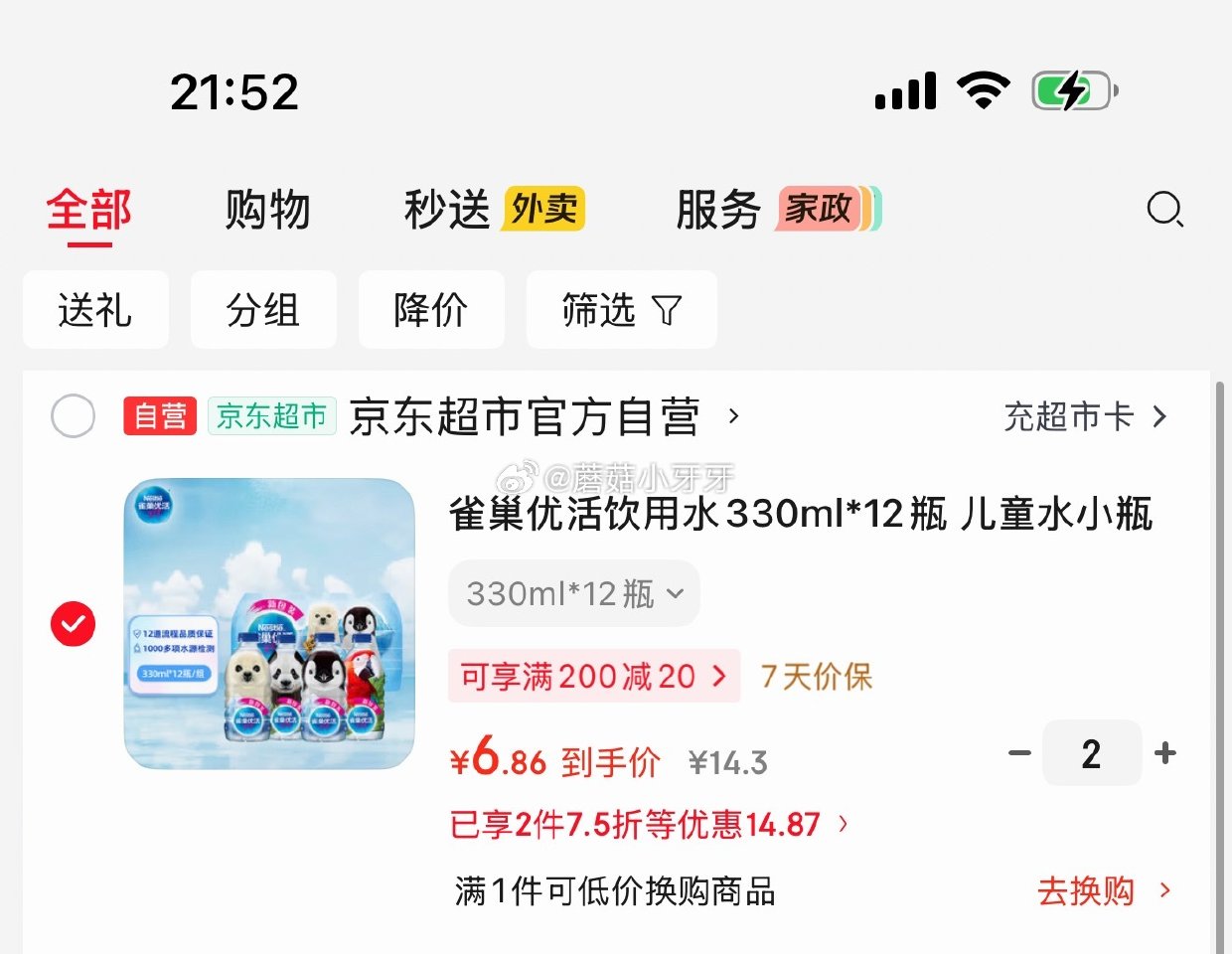Open the 筛选 filter options
Viewport: 1232px width, 954px height.
pyautogui.click(x=621, y=310)
